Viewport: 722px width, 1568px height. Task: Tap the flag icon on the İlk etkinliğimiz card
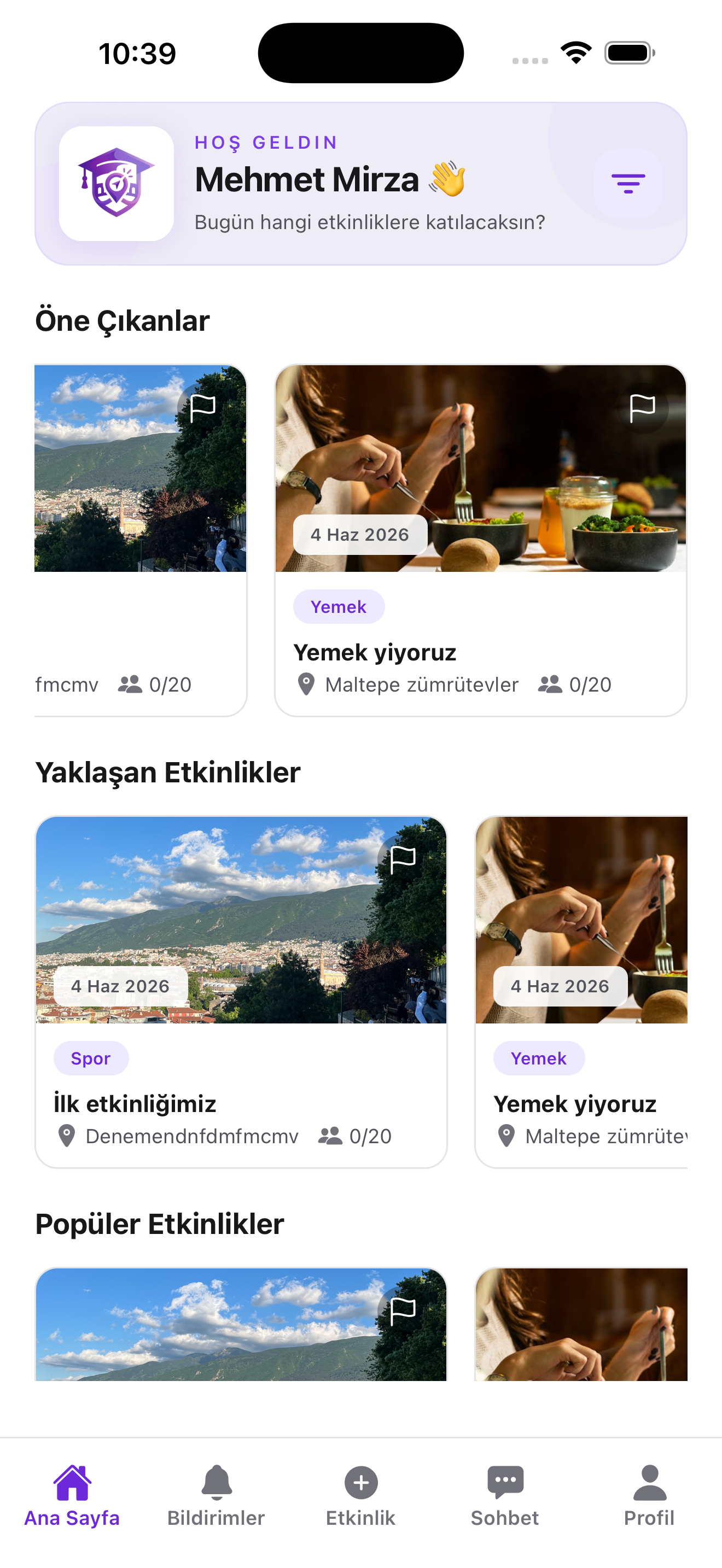tap(403, 859)
